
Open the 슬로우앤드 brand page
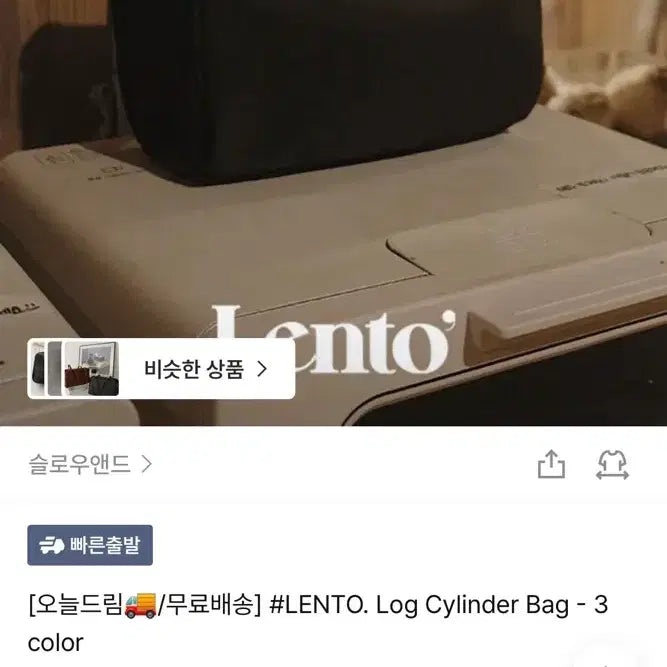(x=91, y=464)
